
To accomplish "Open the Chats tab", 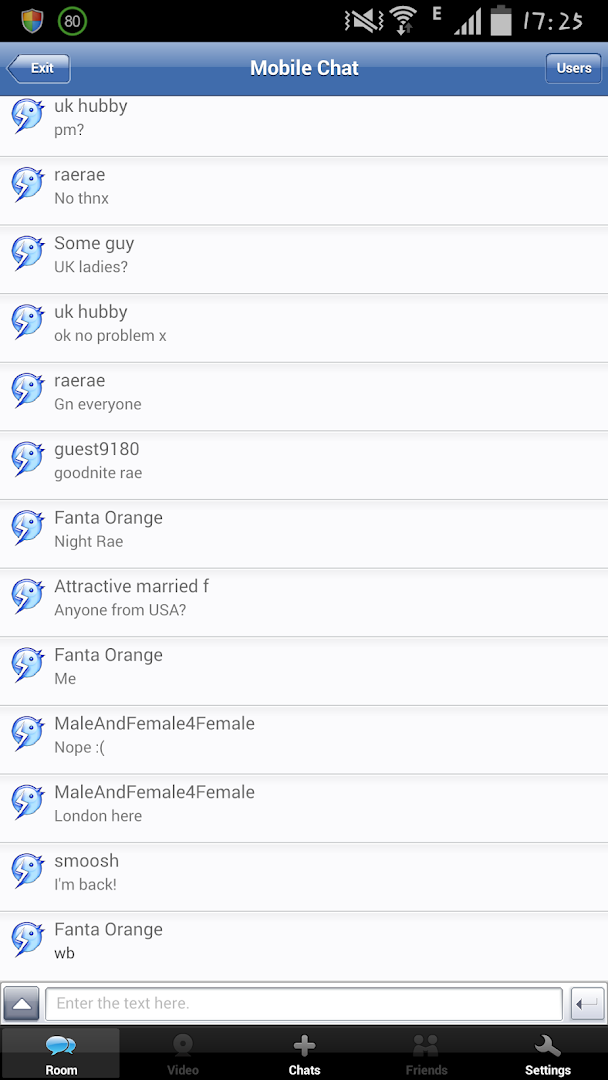I will click(x=304, y=1054).
